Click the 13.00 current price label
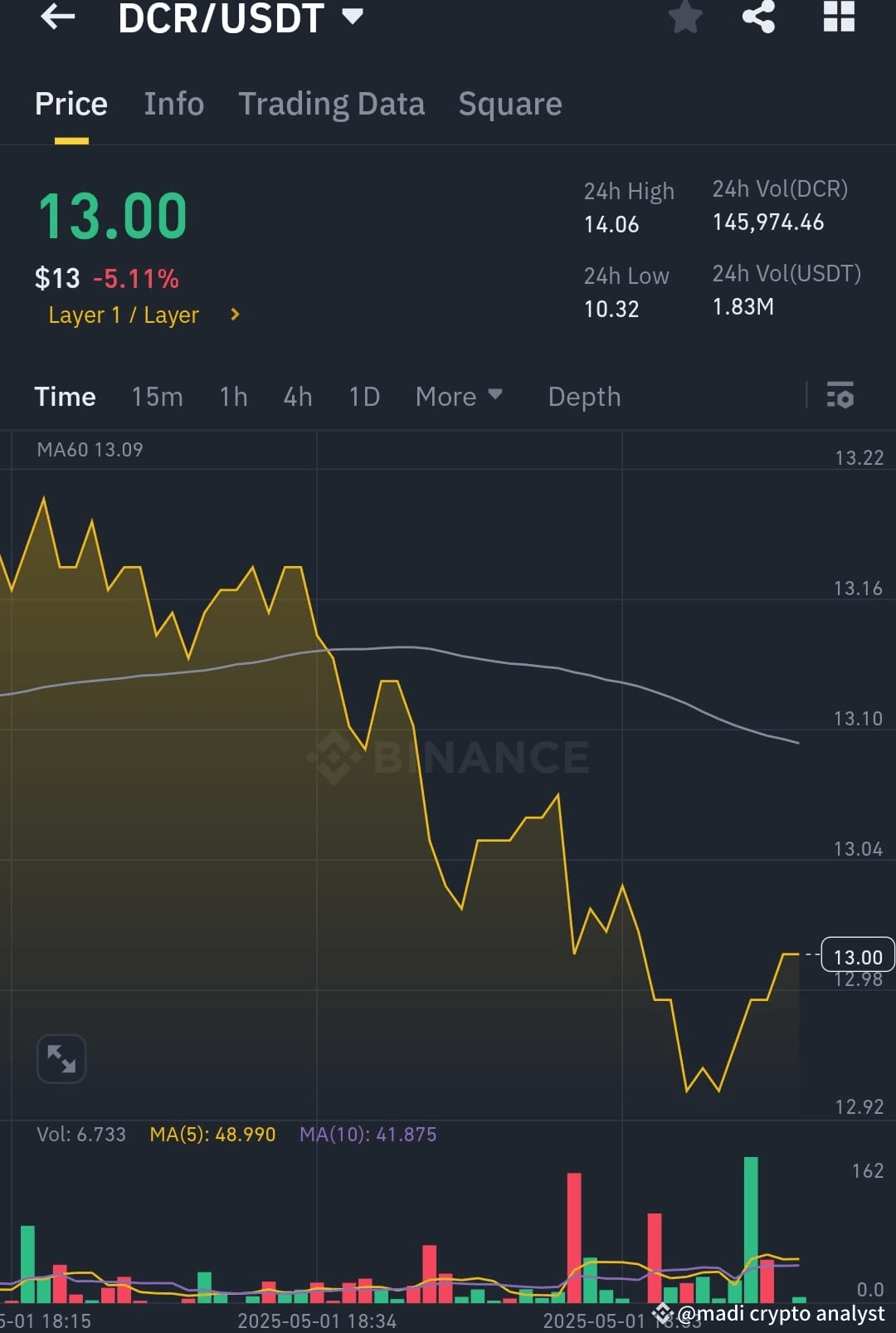Image resolution: width=896 pixels, height=1333 pixels. pyautogui.click(x=856, y=955)
